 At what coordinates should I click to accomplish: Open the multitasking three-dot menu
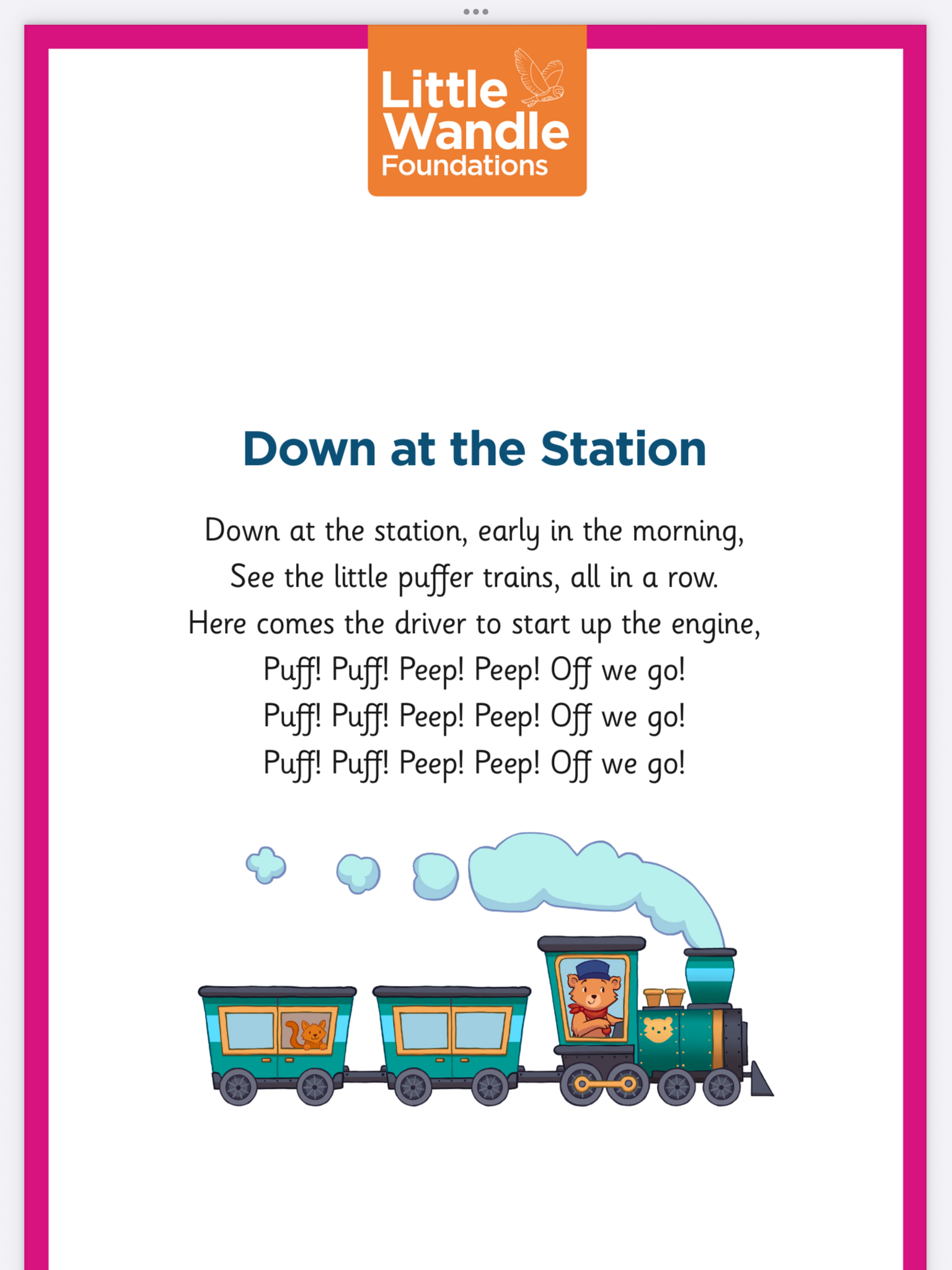(475, 12)
